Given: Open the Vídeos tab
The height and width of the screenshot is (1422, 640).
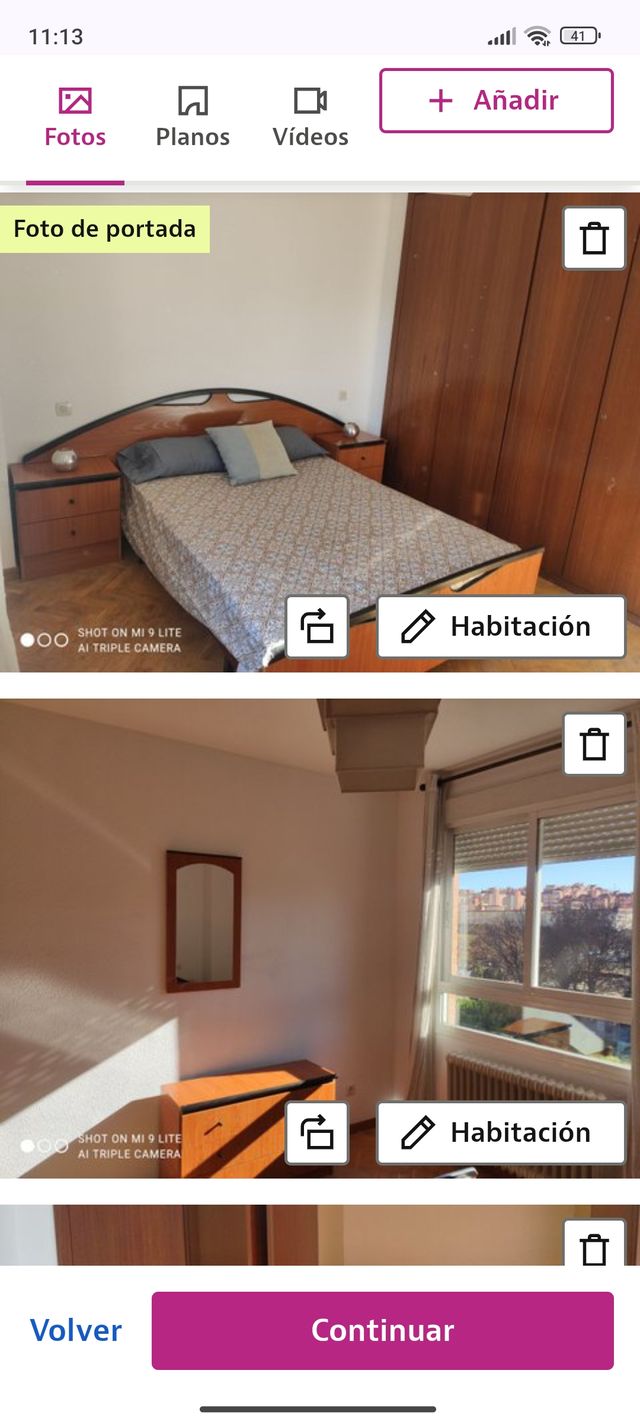Looking at the screenshot, I should coord(310,118).
